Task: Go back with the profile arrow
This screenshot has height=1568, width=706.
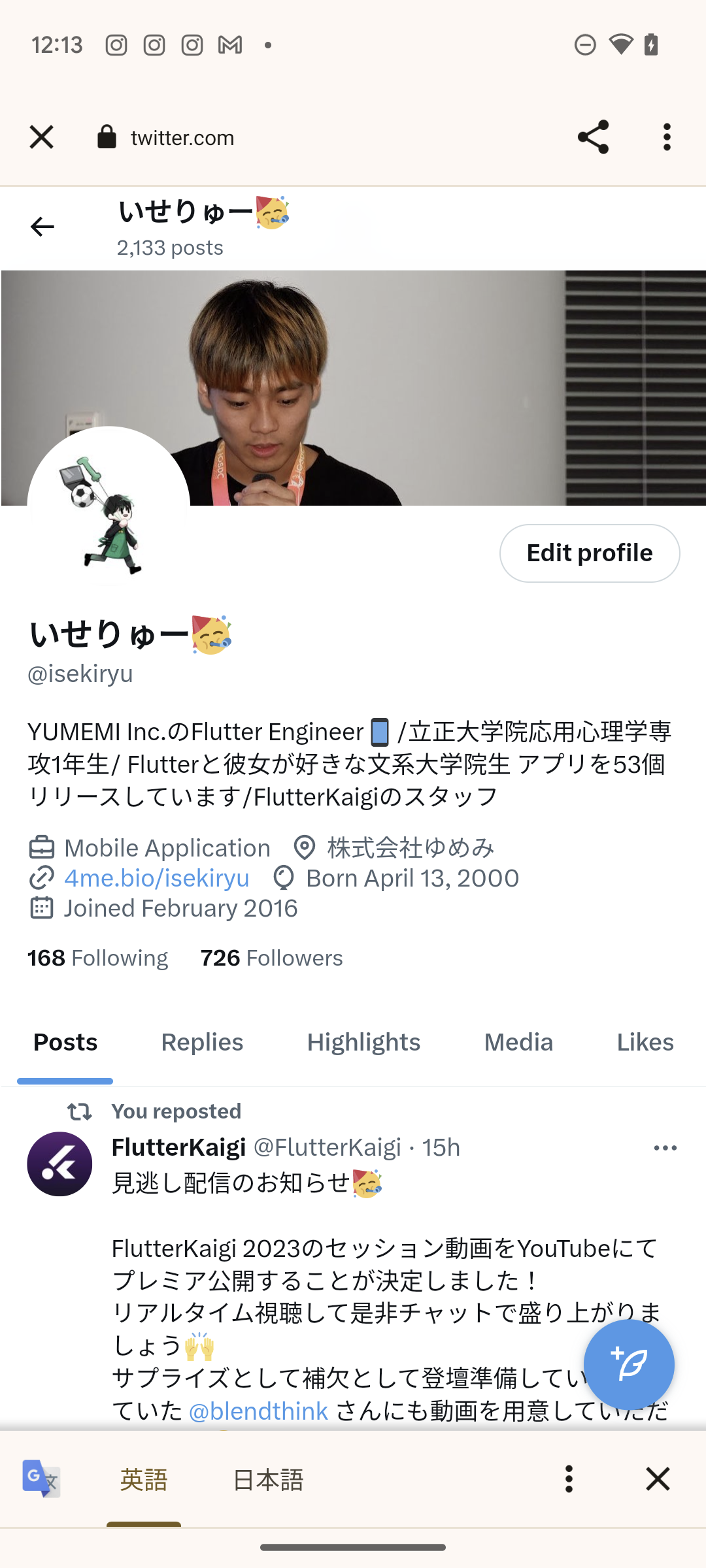Action: tap(42, 227)
